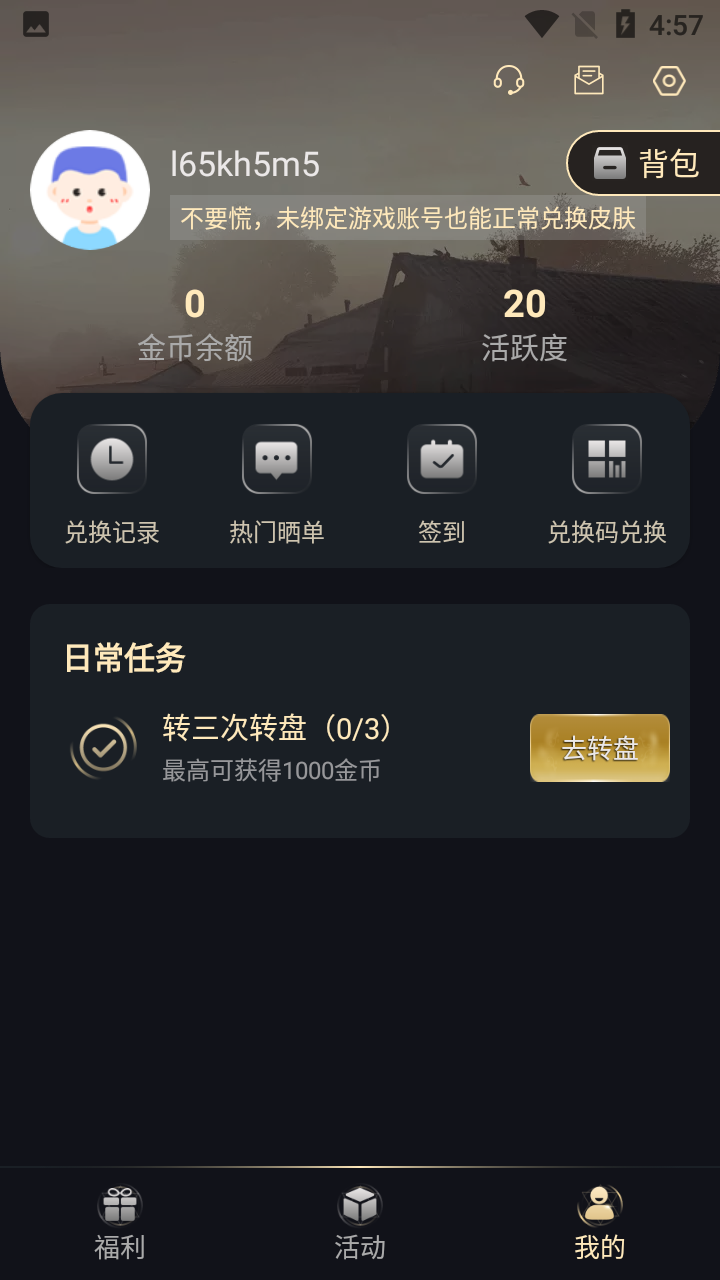Open the 签到 check-in calendar icon

tap(441, 460)
